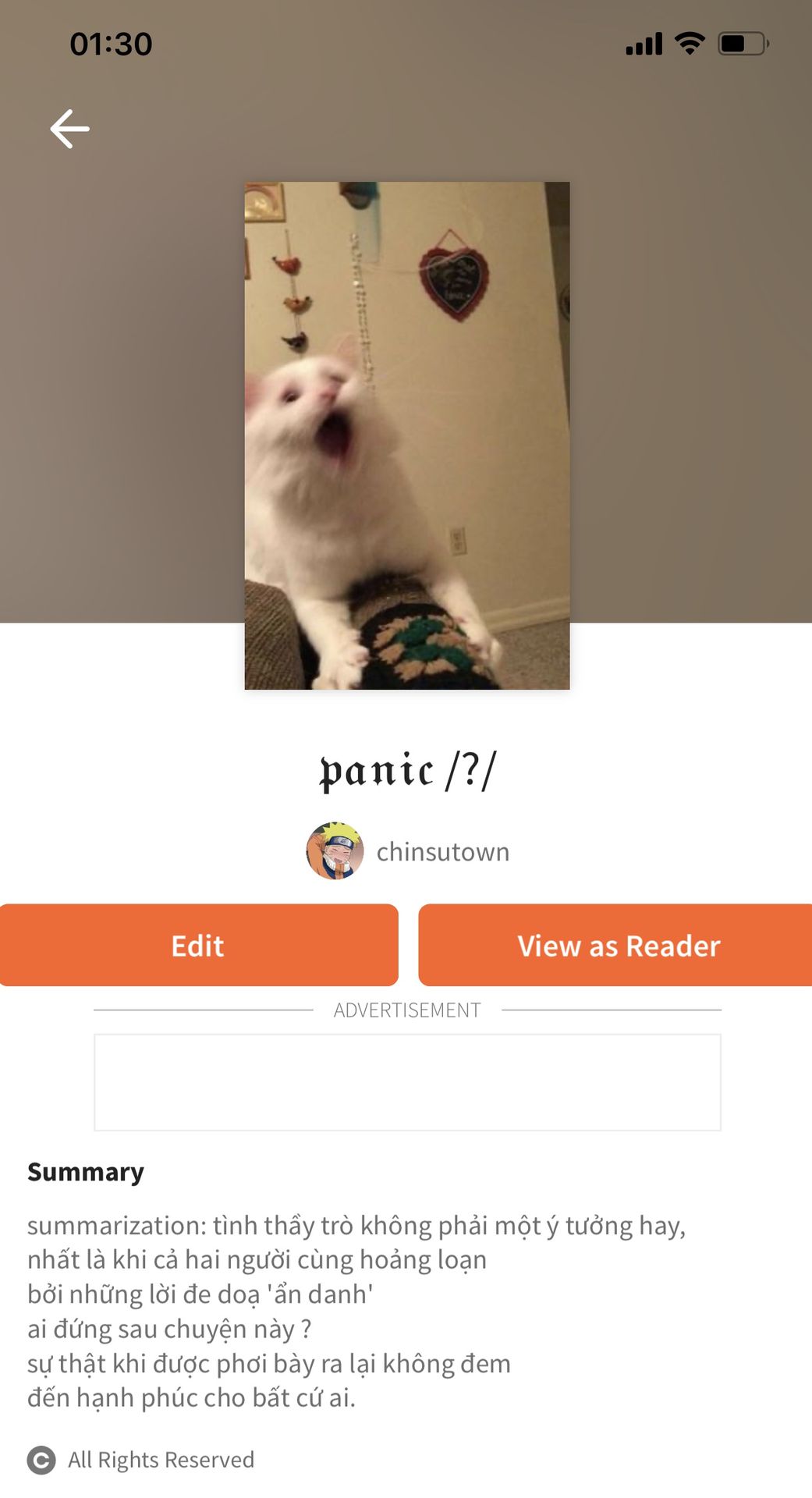This screenshot has width=812, height=1498.
Task: Go back with the arrow icon
Action: click(x=70, y=129)
